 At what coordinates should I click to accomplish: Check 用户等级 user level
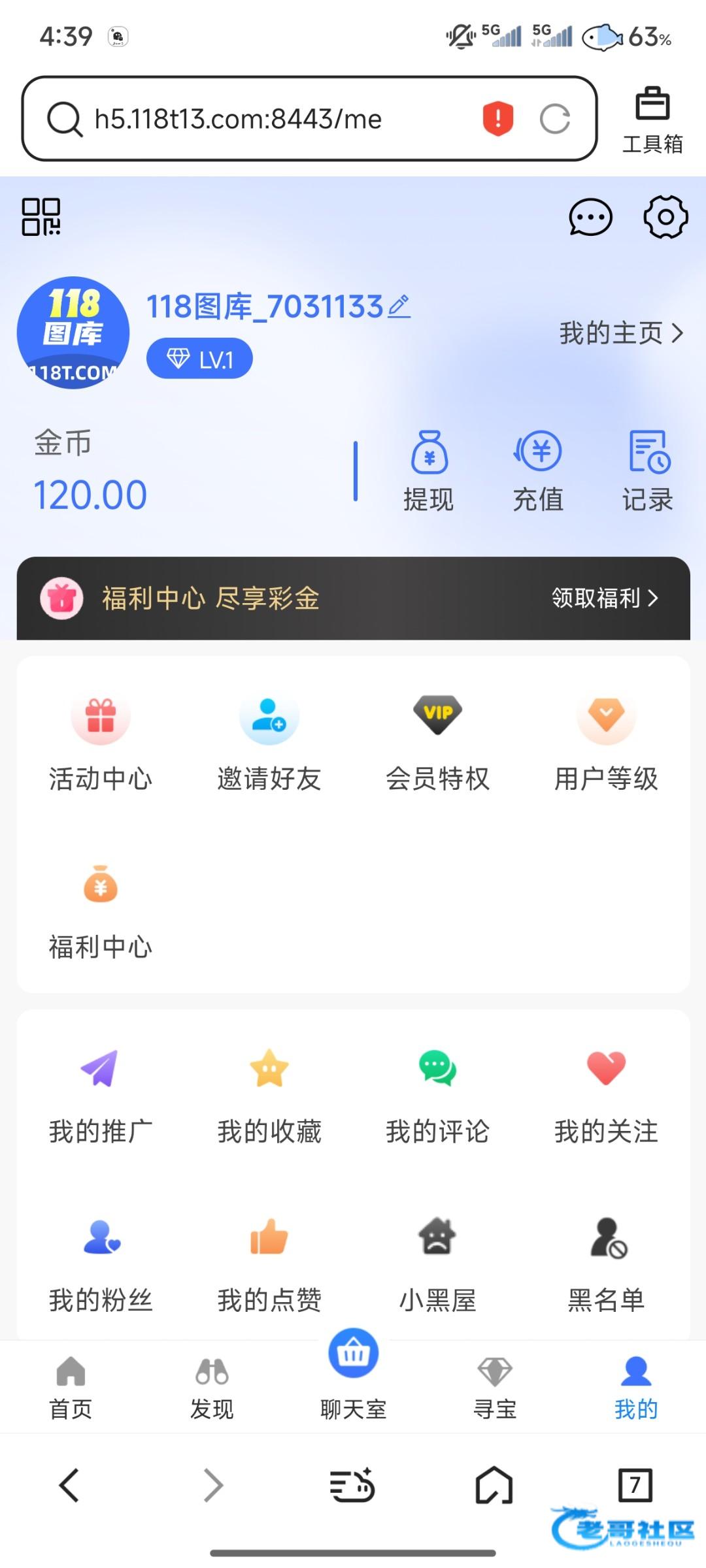[606, 743]
